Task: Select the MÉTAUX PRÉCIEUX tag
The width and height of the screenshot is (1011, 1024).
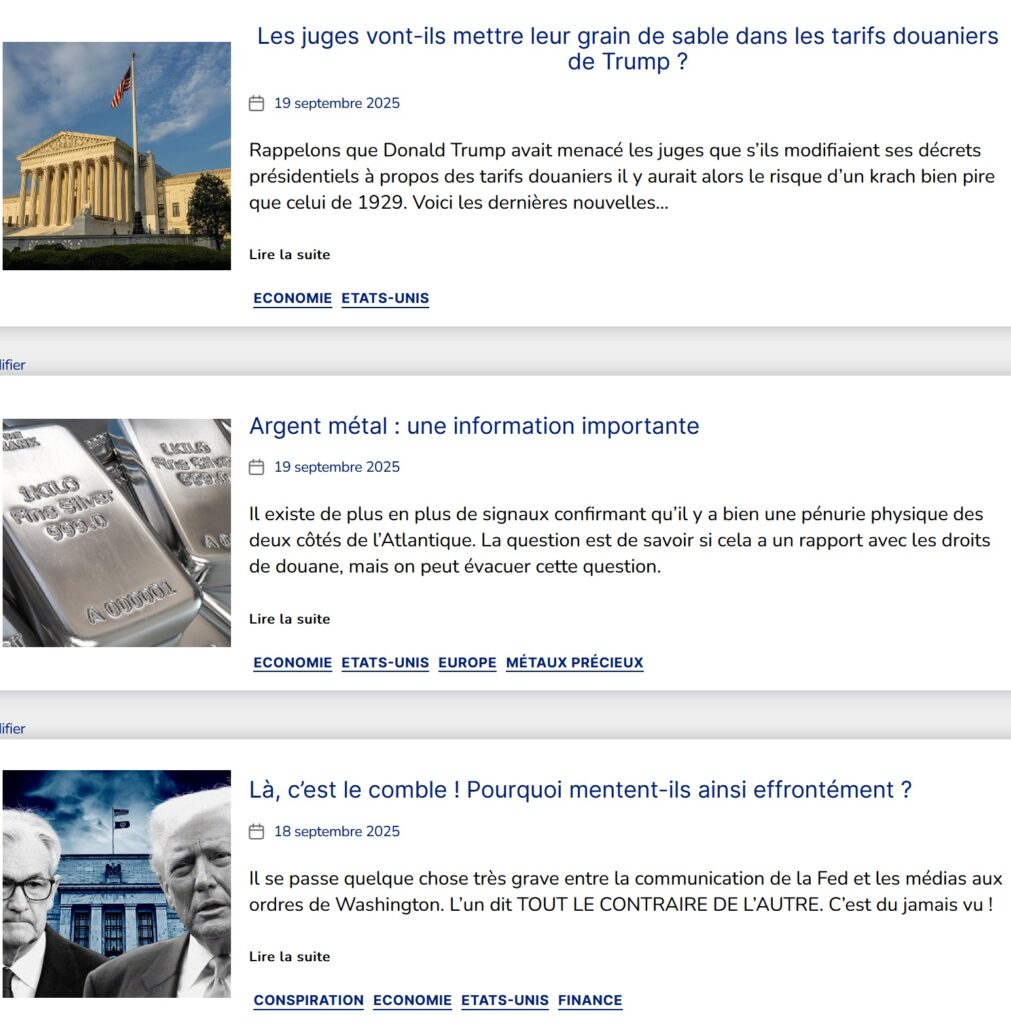Action: pyautogui.click(x=574, y=662)
